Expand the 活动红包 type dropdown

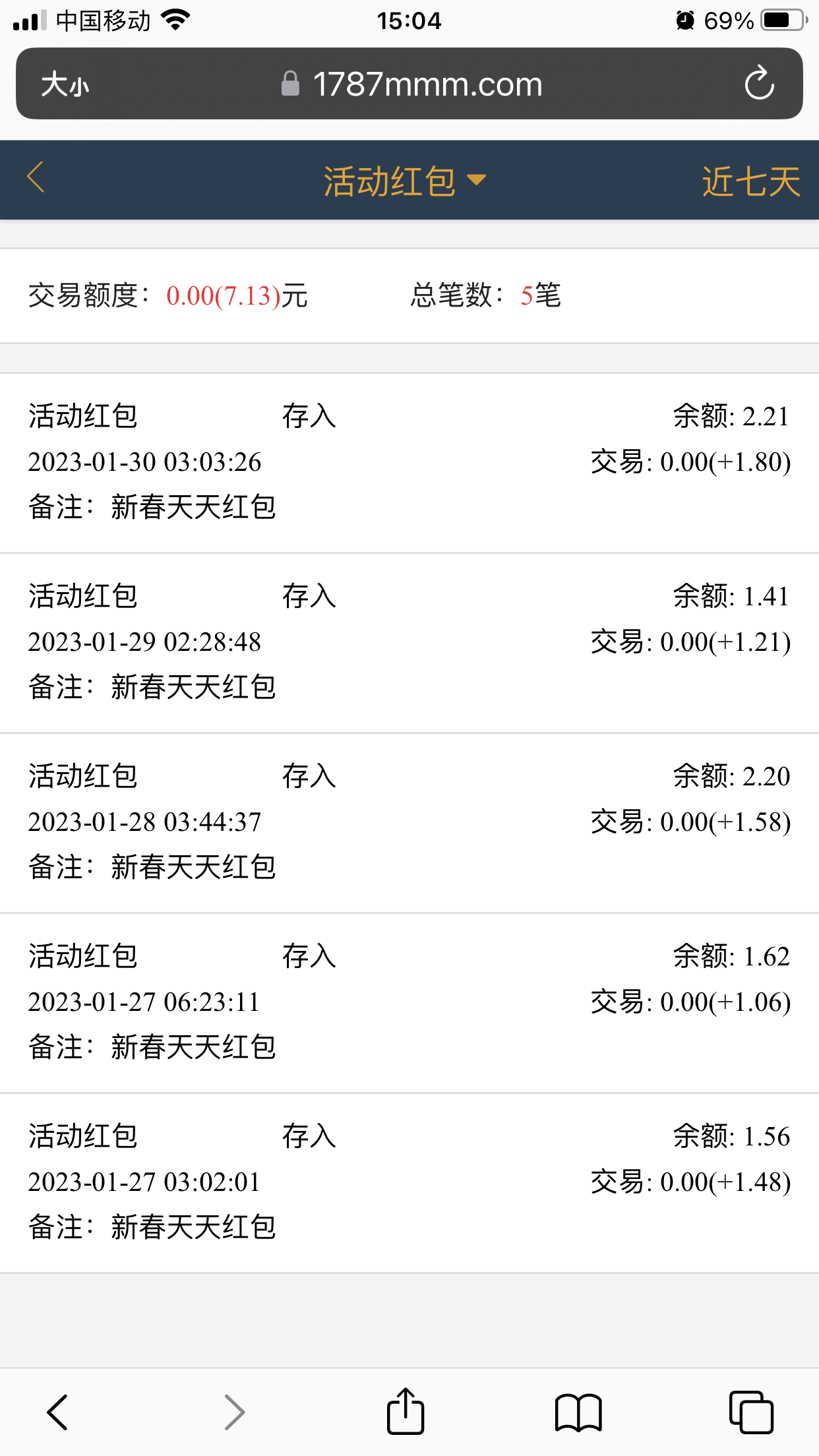click(x=404, y=181)
